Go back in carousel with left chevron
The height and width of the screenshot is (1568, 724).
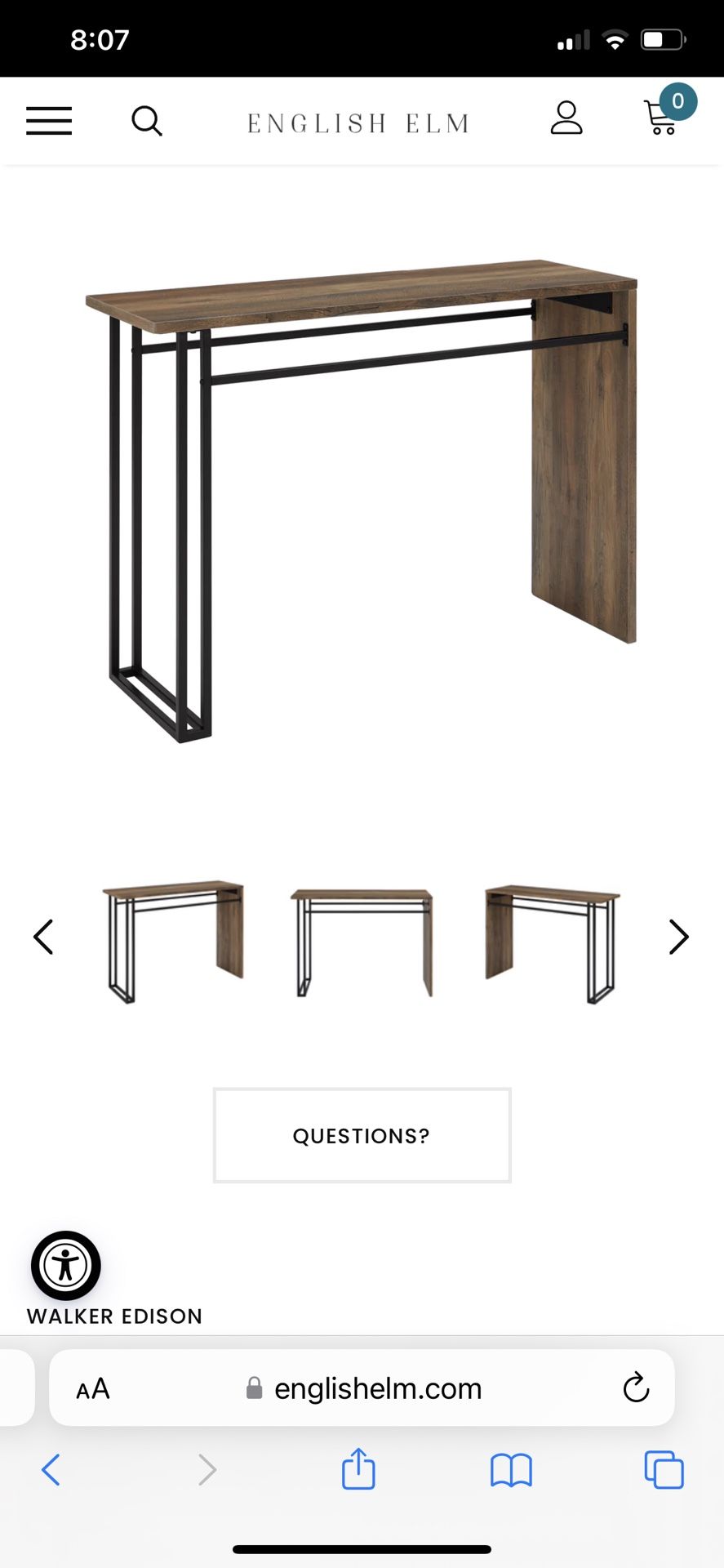point(45,937)
